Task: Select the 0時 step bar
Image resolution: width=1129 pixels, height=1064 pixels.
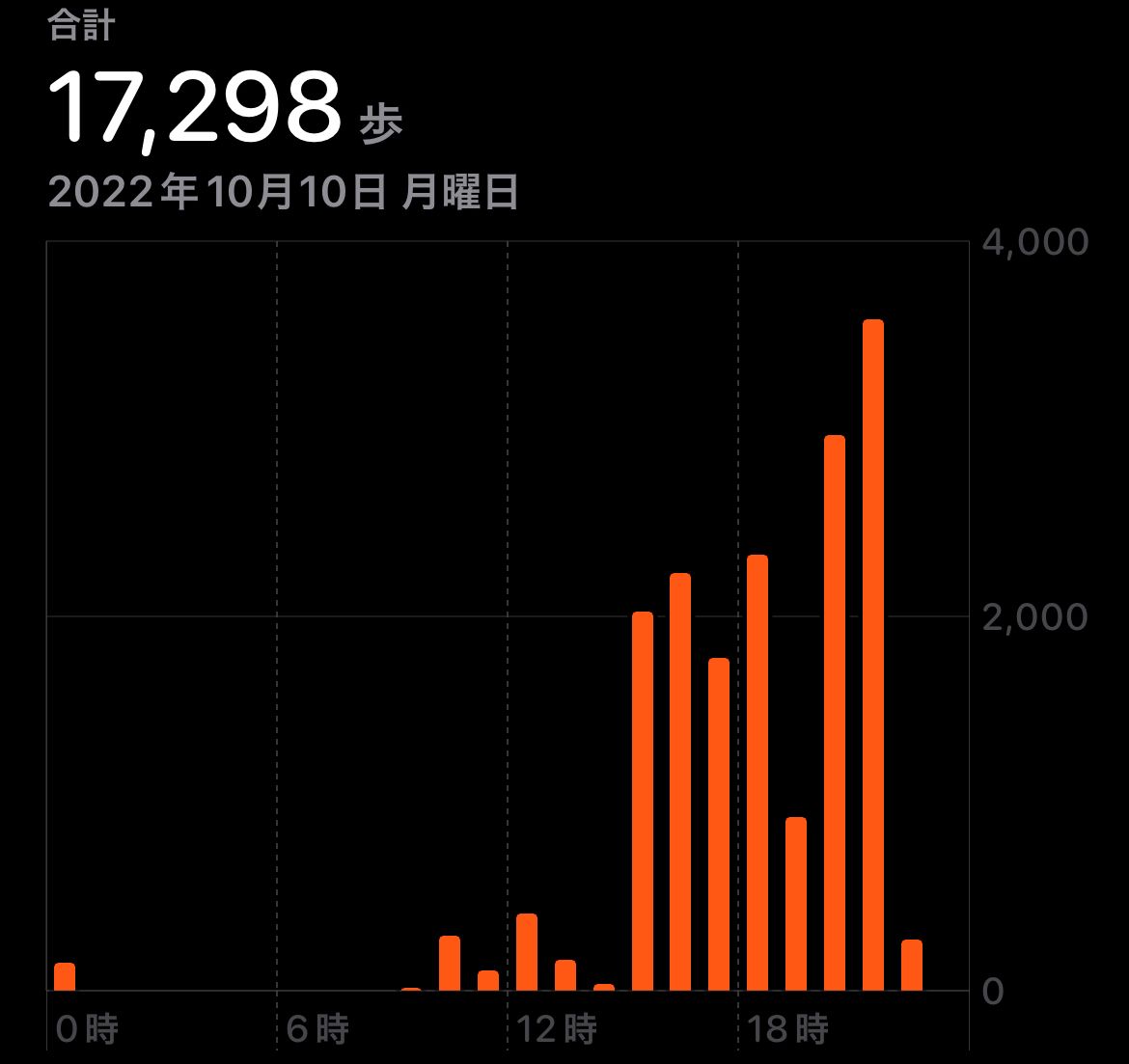Action: [x=65, y=976]
